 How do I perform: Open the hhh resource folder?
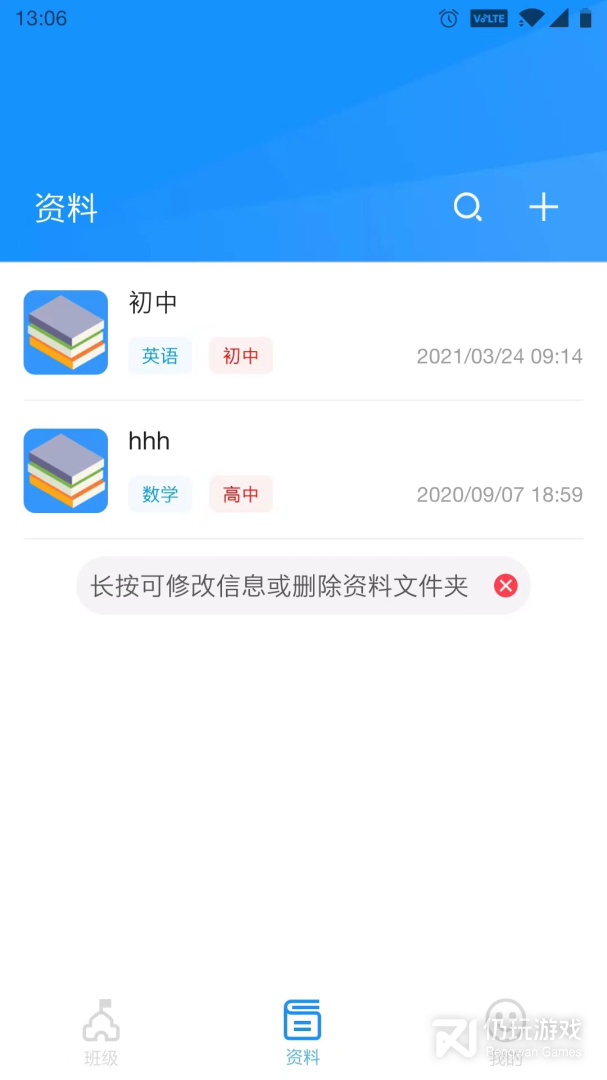(x=303, y=470)
